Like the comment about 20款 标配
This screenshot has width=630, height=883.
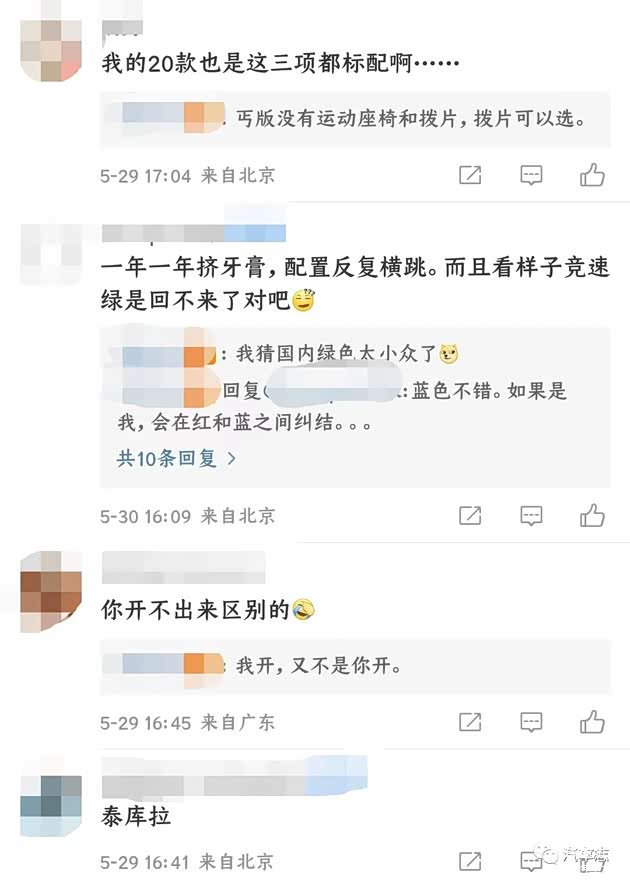pos(592,175)
